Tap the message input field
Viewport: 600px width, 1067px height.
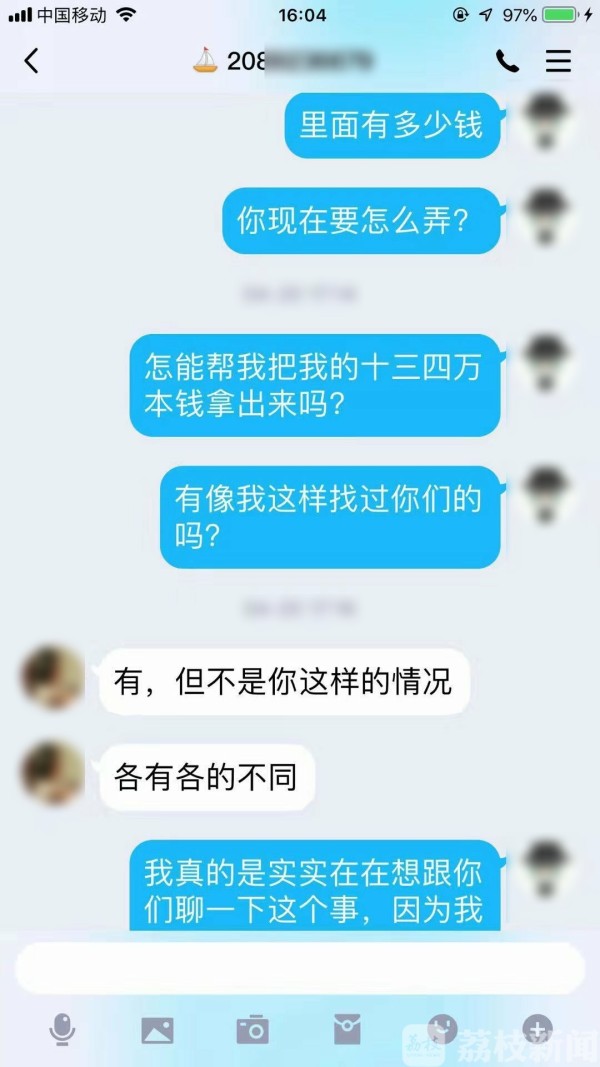300,968
